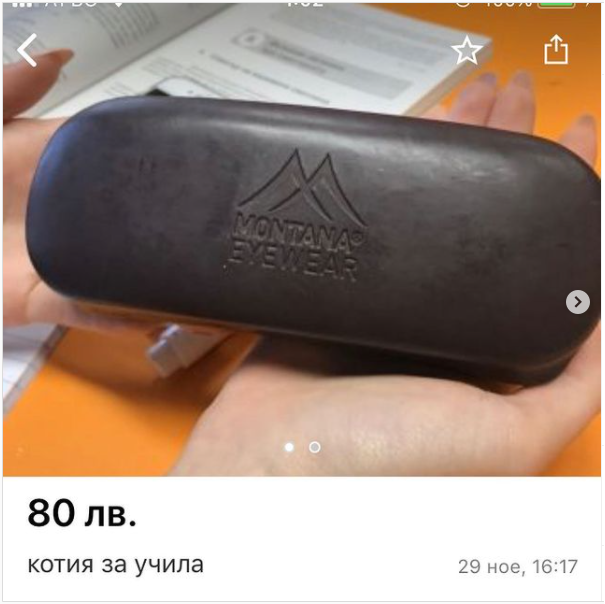Open the listing photo full screen
Viewport: 605px width, 604px height.
(x=300, y=250)
